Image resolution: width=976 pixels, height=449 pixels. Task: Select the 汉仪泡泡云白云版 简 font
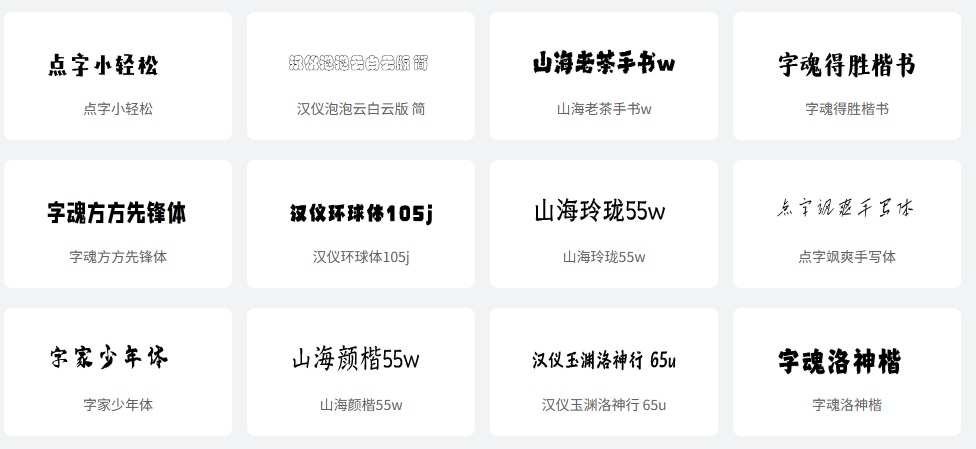click(x=361, y=76)
